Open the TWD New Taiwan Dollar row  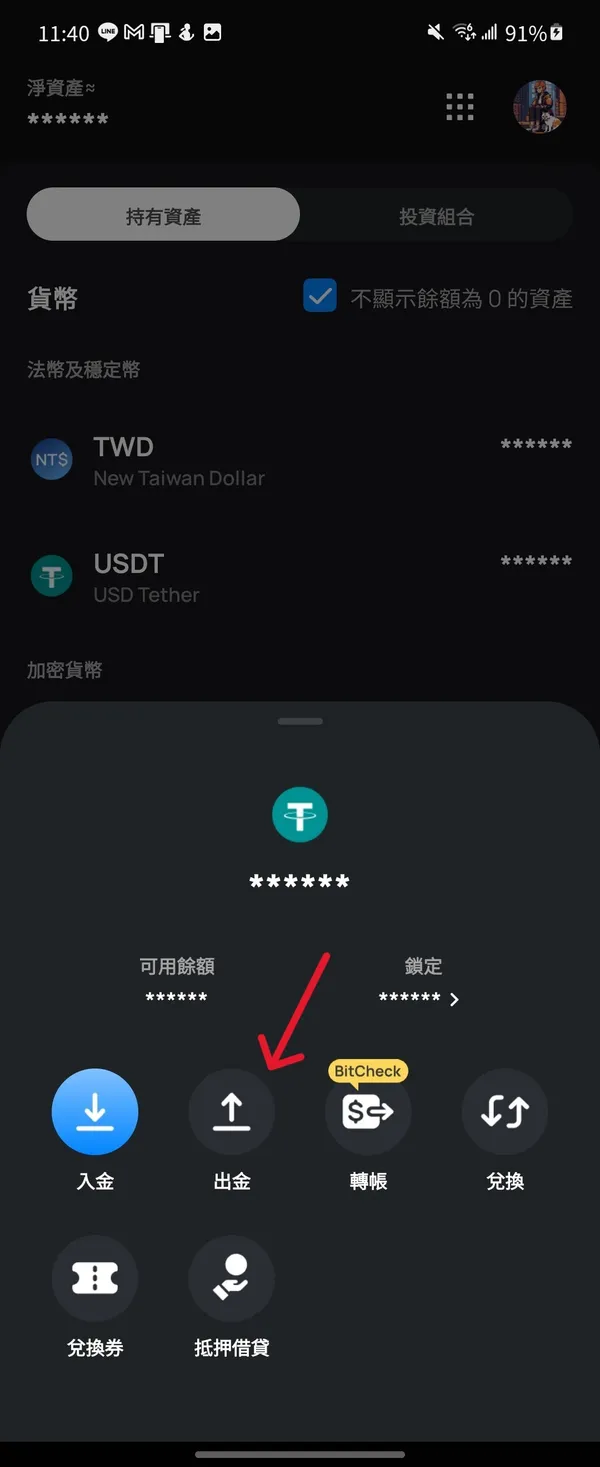click(300, 461)
